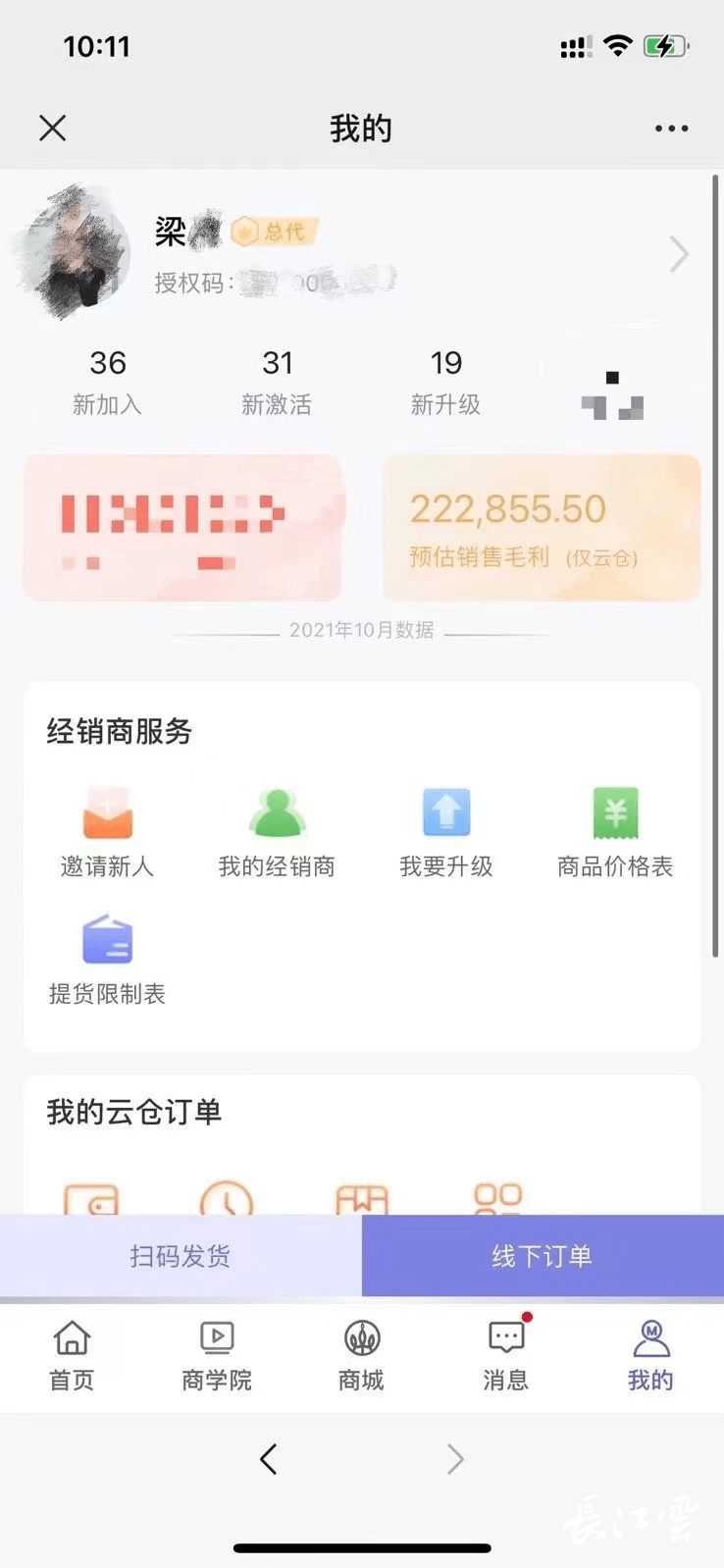This screenshot has height=1568, width=724.
Task: Open 提货限制表
Action: [107, 959]
